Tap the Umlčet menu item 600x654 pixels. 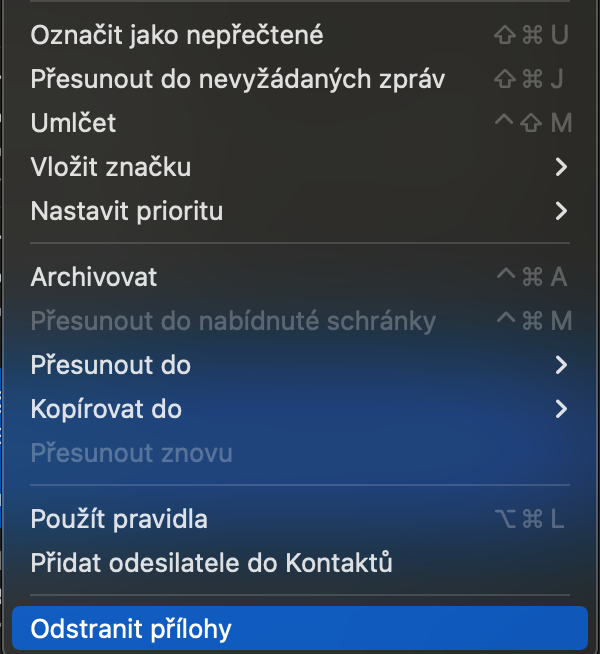pos(73,123)
